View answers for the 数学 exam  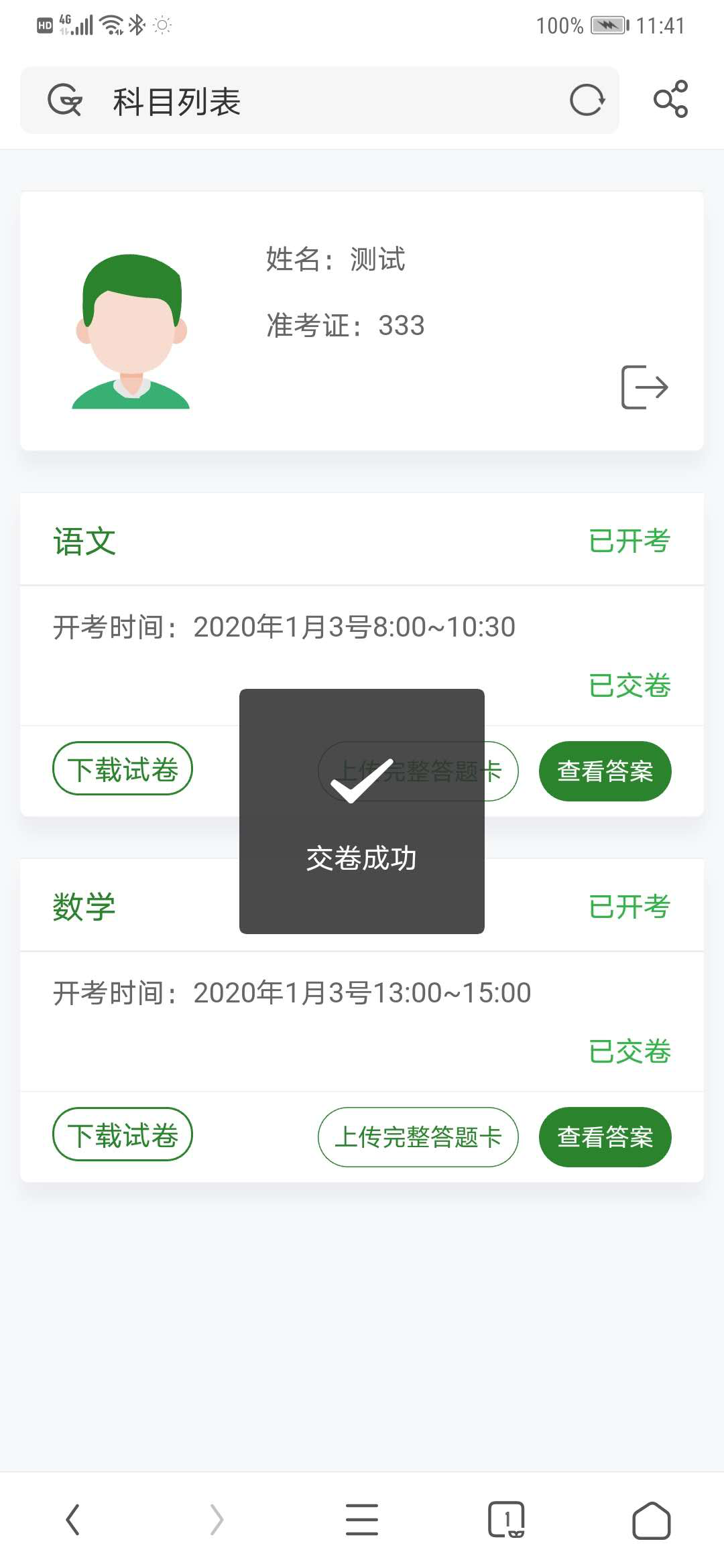605,1137
